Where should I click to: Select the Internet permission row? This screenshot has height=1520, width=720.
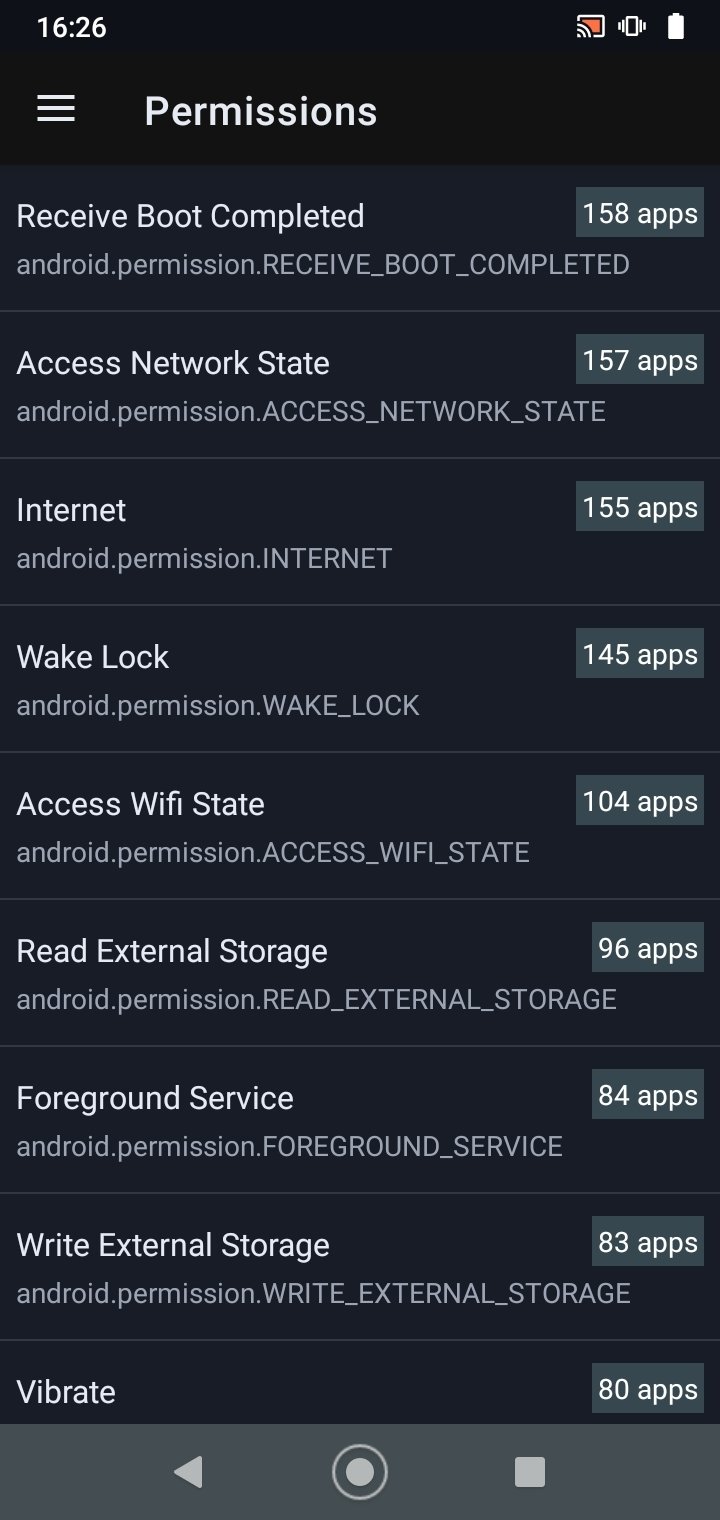(360, 532)
